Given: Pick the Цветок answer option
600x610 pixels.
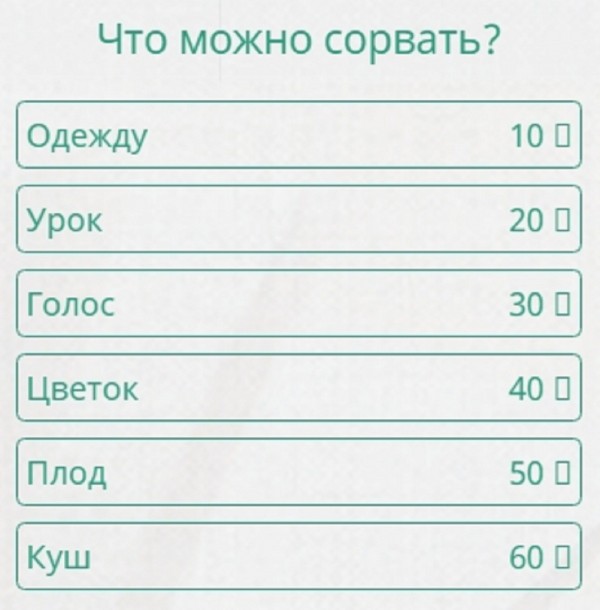Looking at the screenshot, I should pos(298,388).
